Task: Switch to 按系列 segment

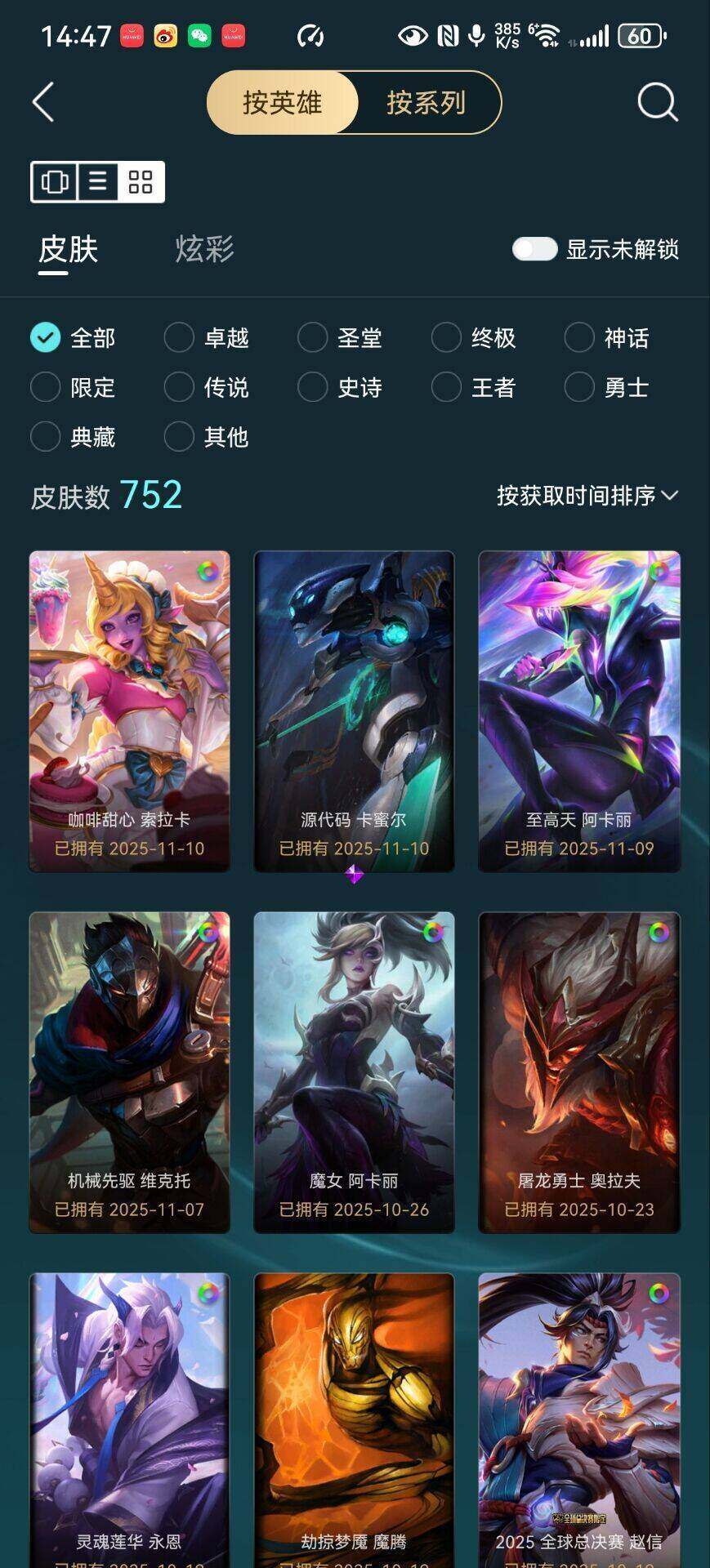Action: (426, 103)
